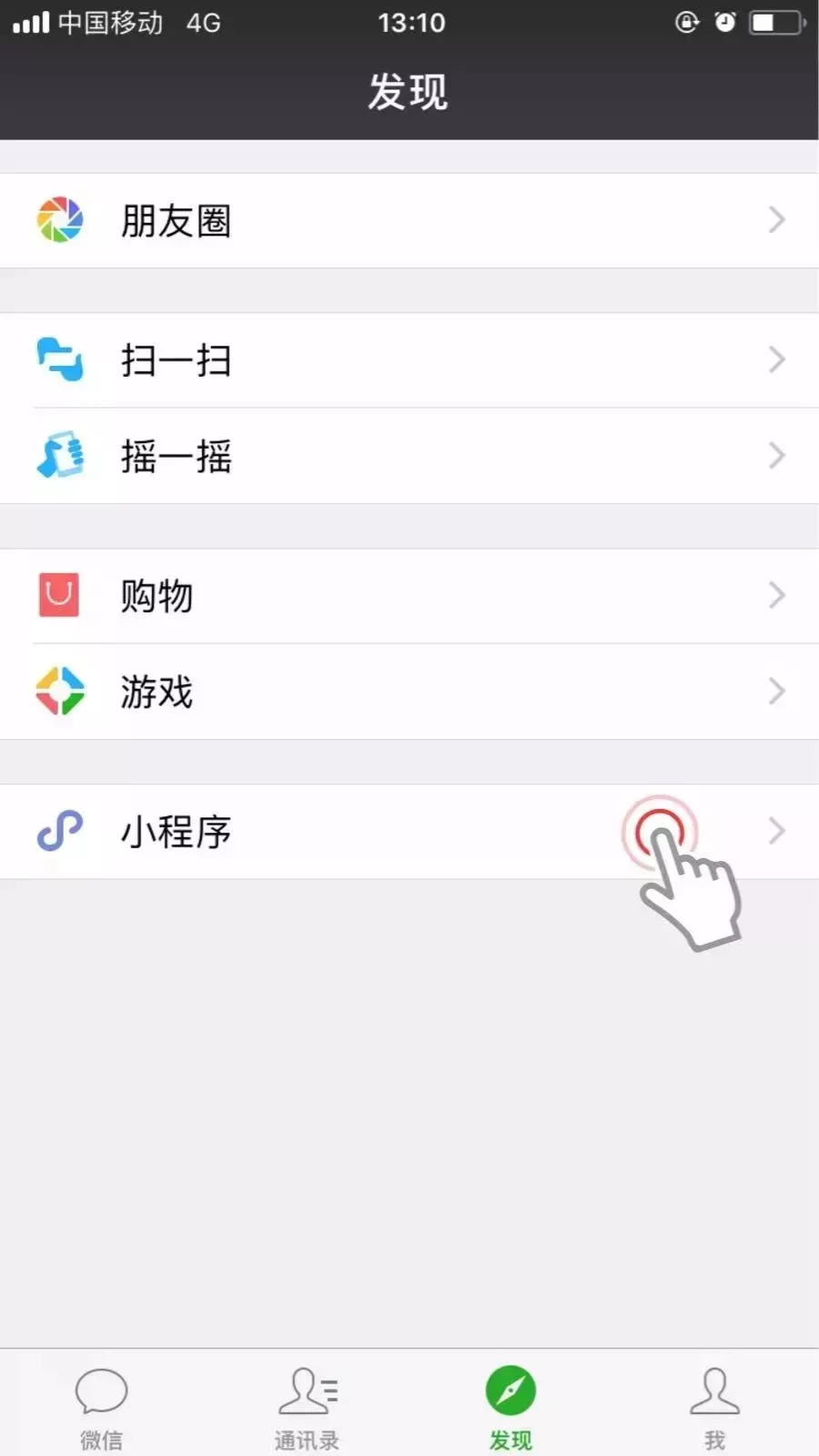
Task: Tap the 摇一摇 shake icon
Action: (x=58, y=456)
